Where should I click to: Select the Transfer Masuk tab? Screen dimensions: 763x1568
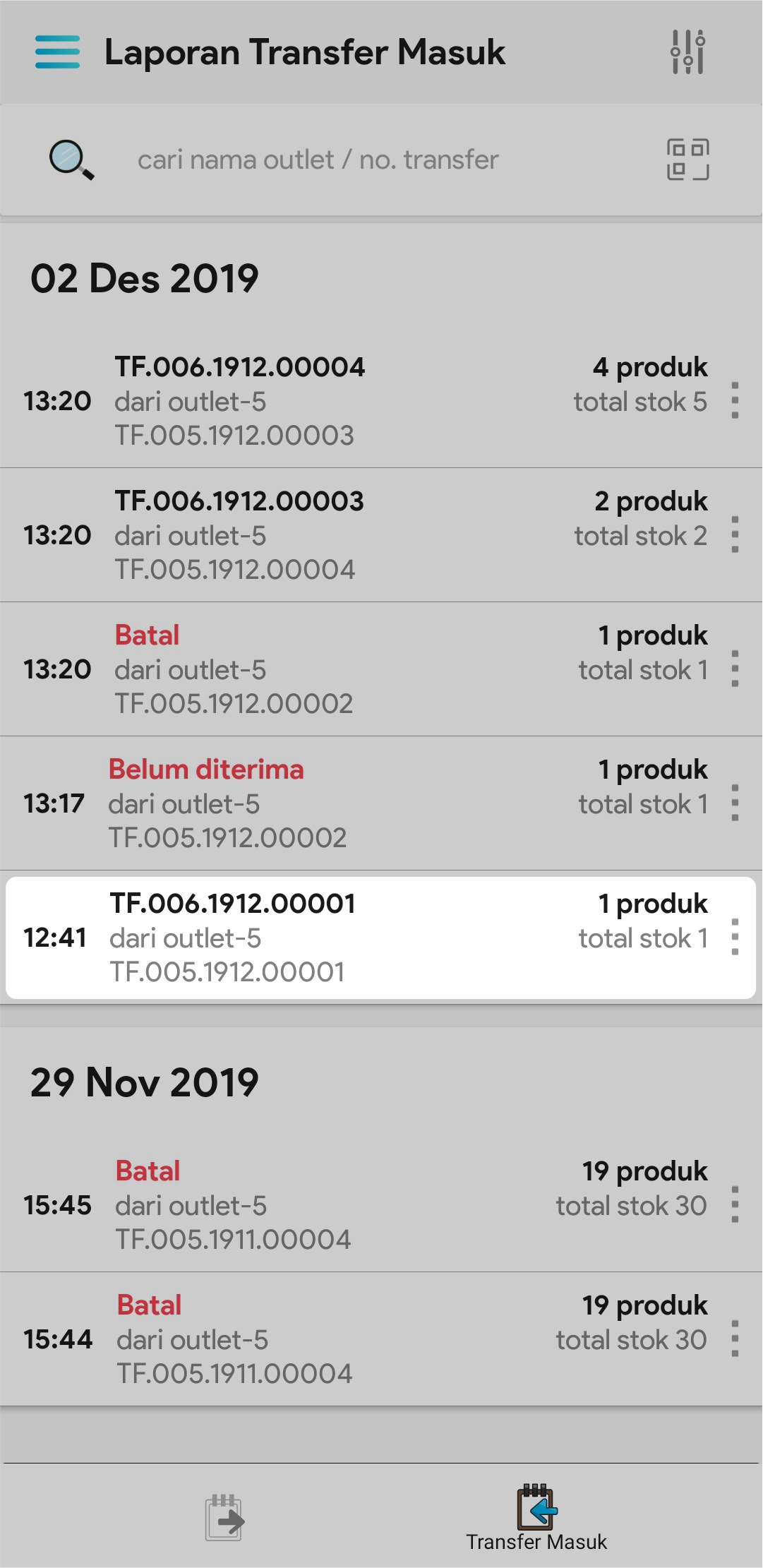[536, 1518]
